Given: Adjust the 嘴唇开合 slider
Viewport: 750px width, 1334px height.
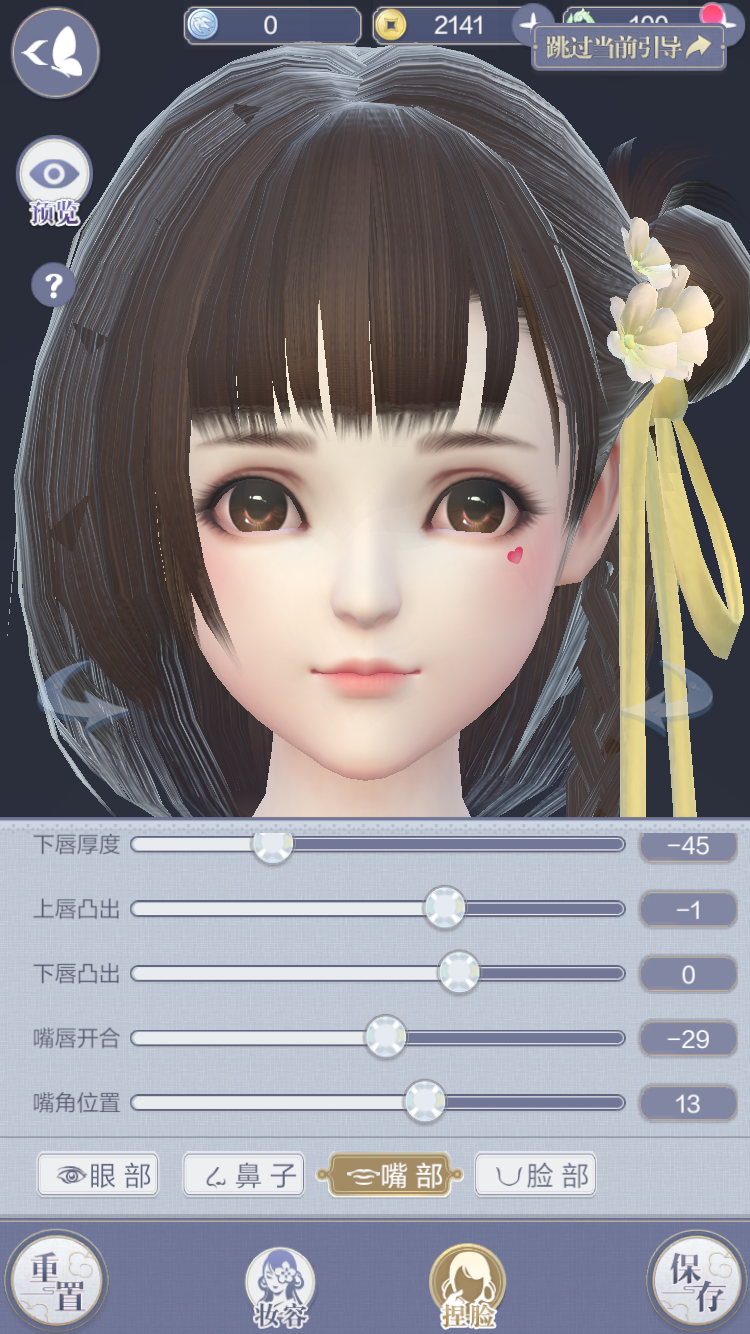Looking at the screenshot, I should (385, 1038).
